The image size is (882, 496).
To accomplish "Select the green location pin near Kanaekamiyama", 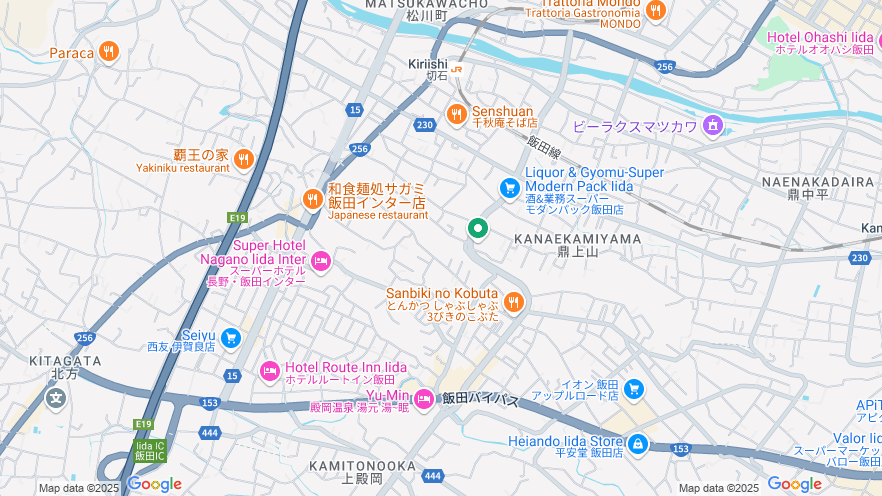I will tap(478, 229).
